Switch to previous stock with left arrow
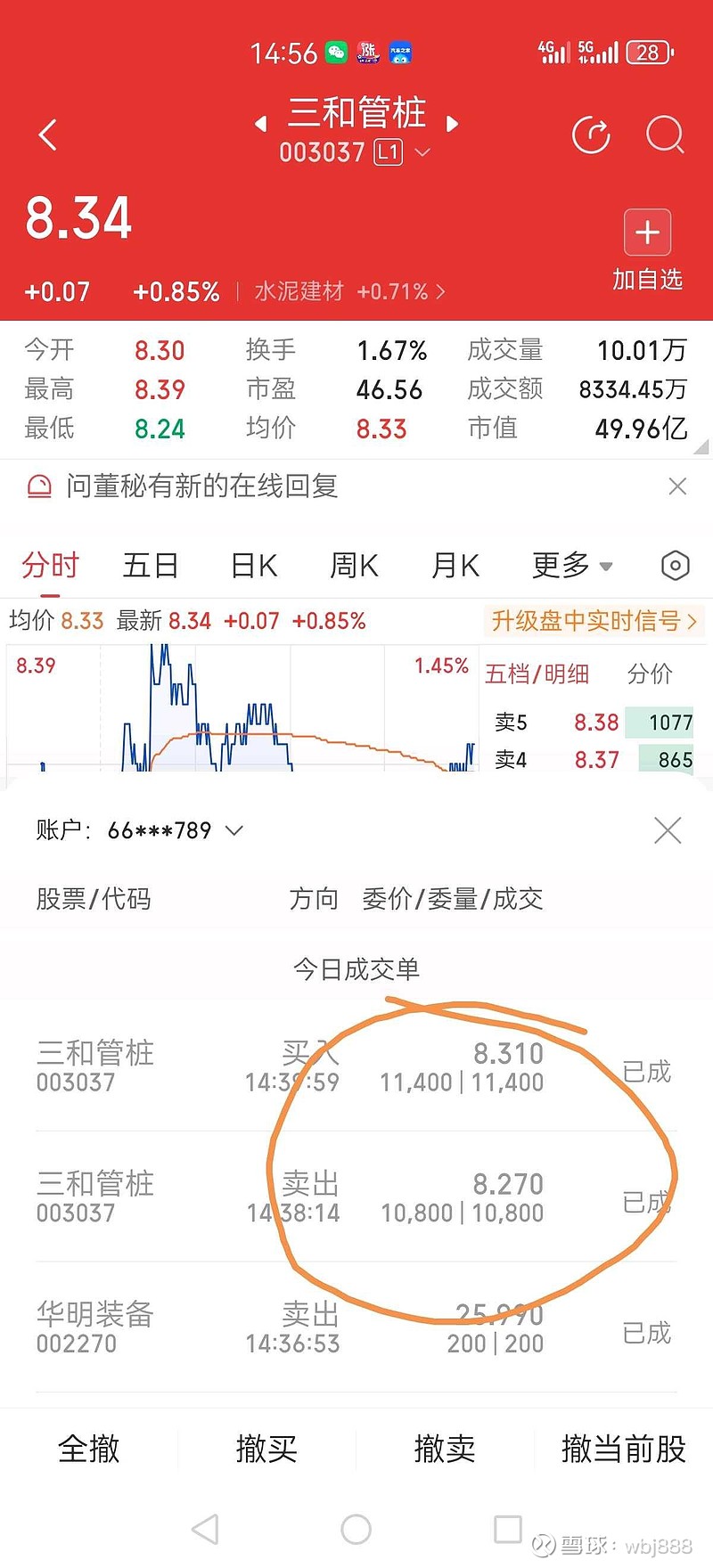Viewport: 713px width, 1568px height. tap(259, 124)
